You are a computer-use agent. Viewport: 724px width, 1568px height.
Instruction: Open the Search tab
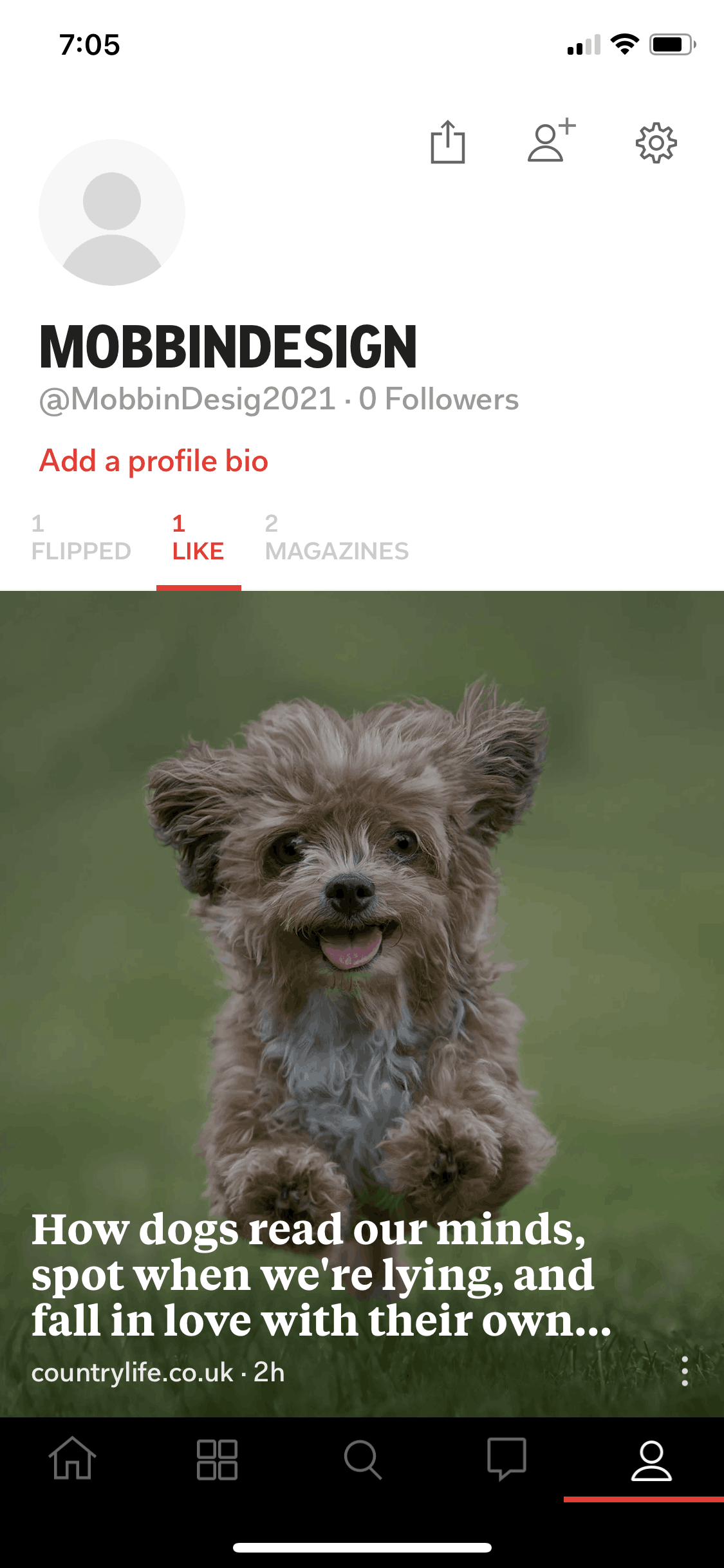[x=362, y=1460]
